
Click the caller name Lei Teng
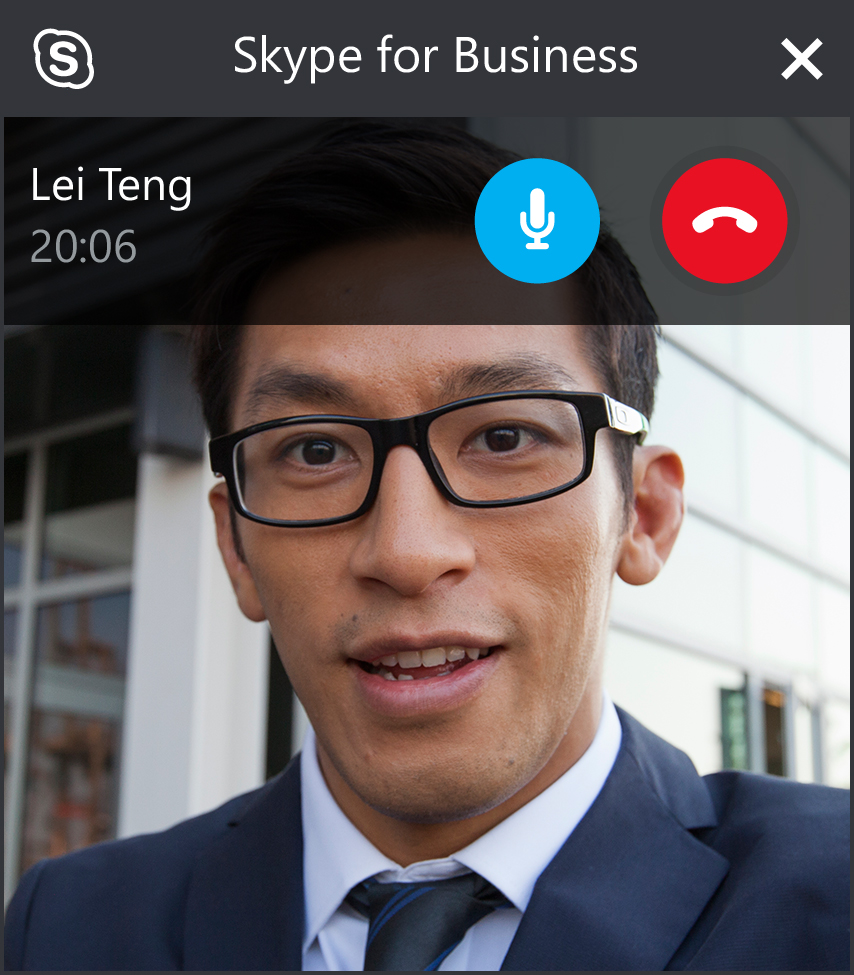(110, 185)
